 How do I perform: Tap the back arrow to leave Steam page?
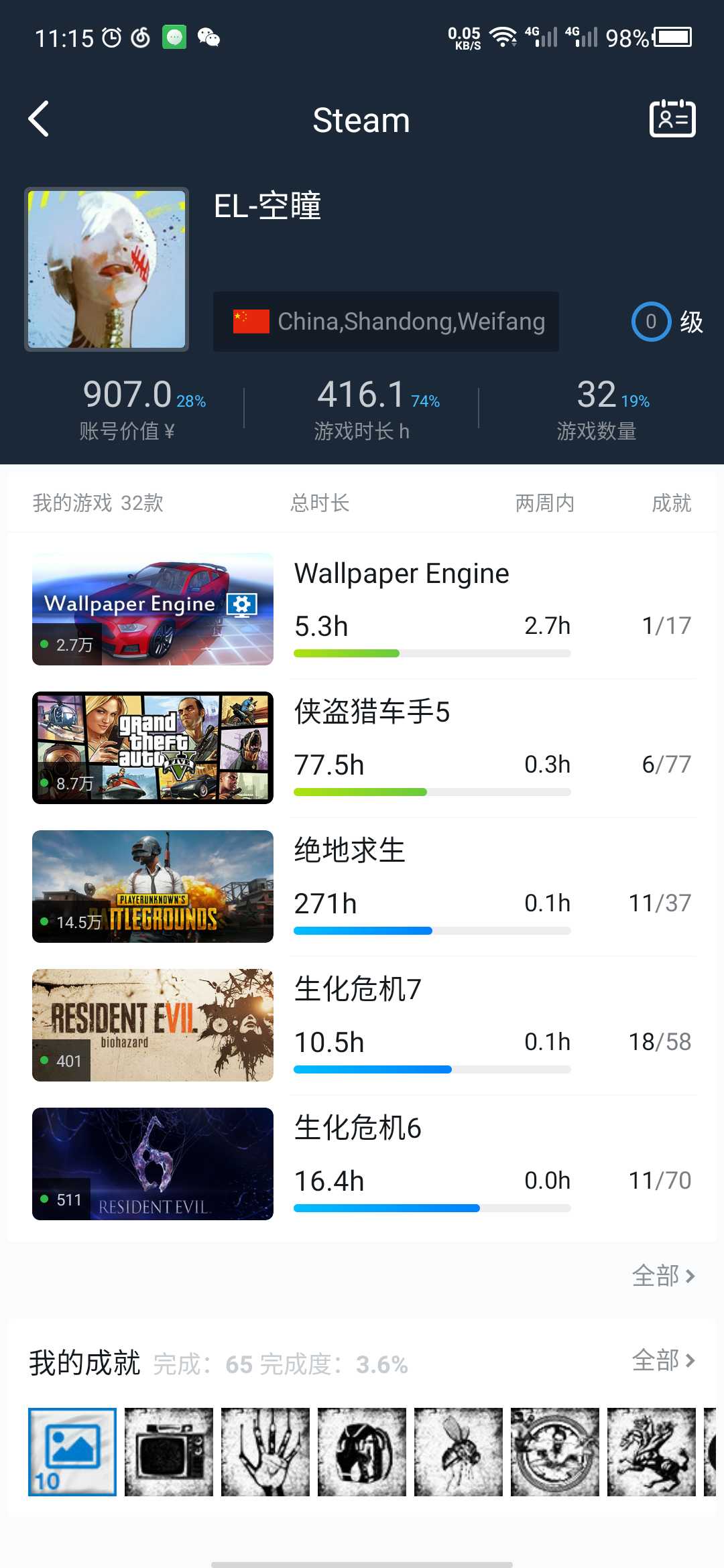click(38, 119)
